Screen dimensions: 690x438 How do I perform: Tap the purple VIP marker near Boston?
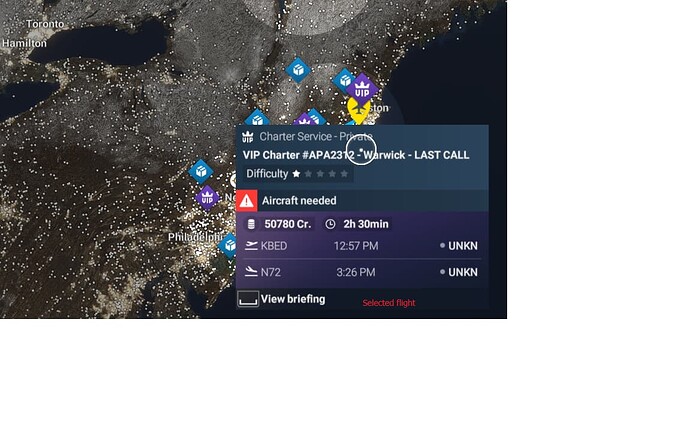coord(362,90)
